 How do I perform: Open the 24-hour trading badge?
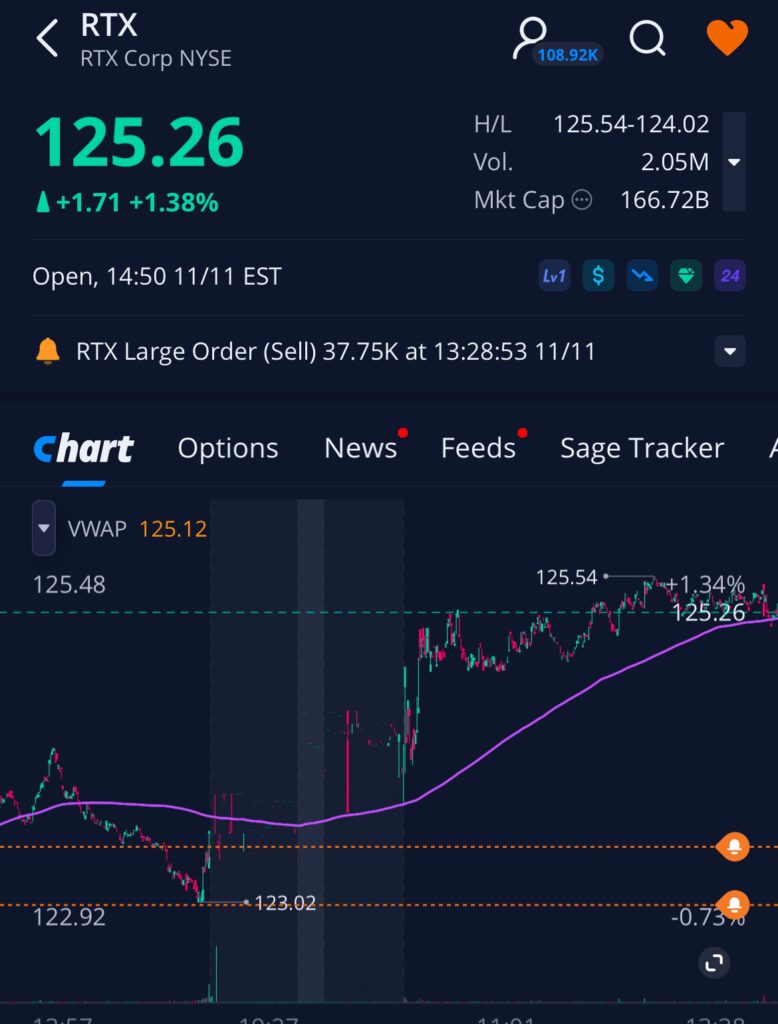[x=730, y=276]
